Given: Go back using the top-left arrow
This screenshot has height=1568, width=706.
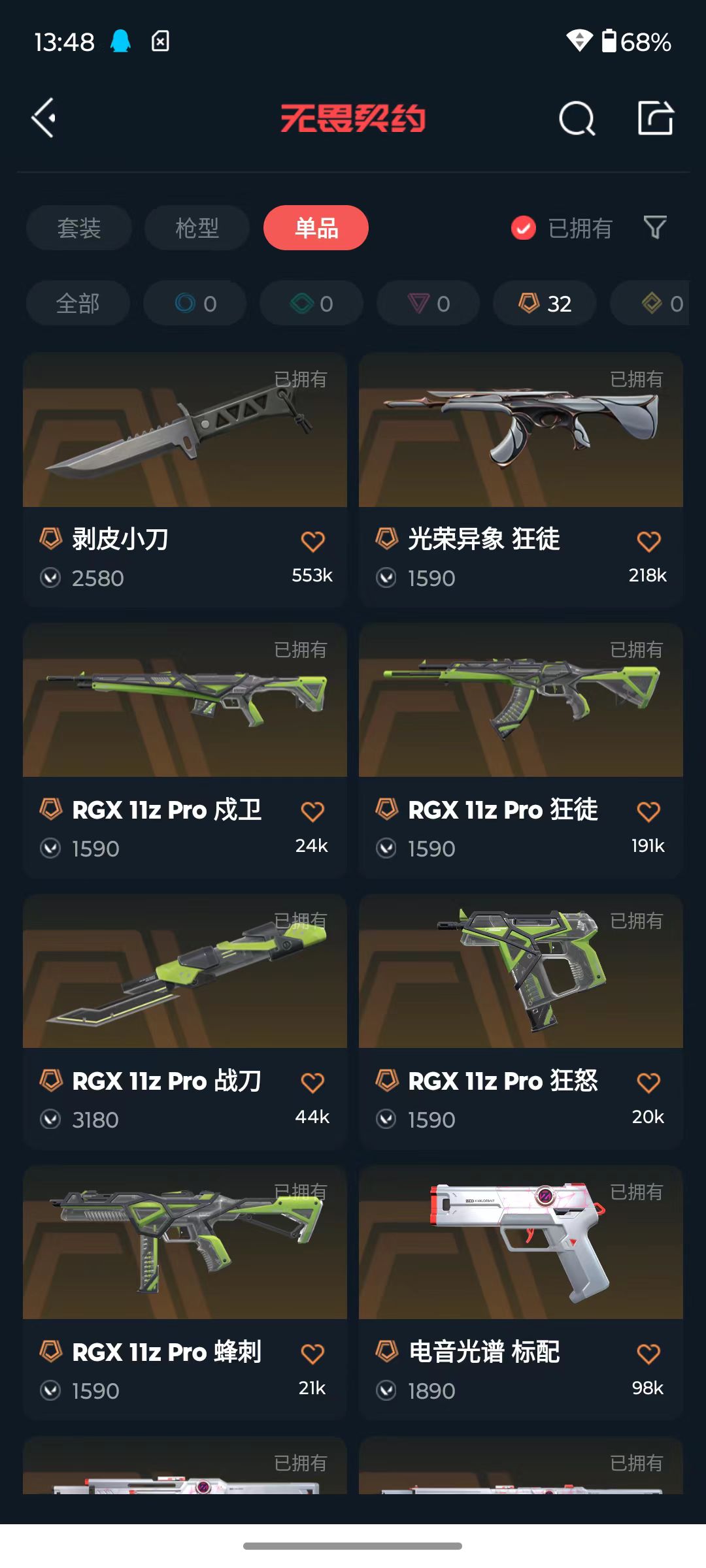Looking at the screenshot, I should (x=44, y=118).
